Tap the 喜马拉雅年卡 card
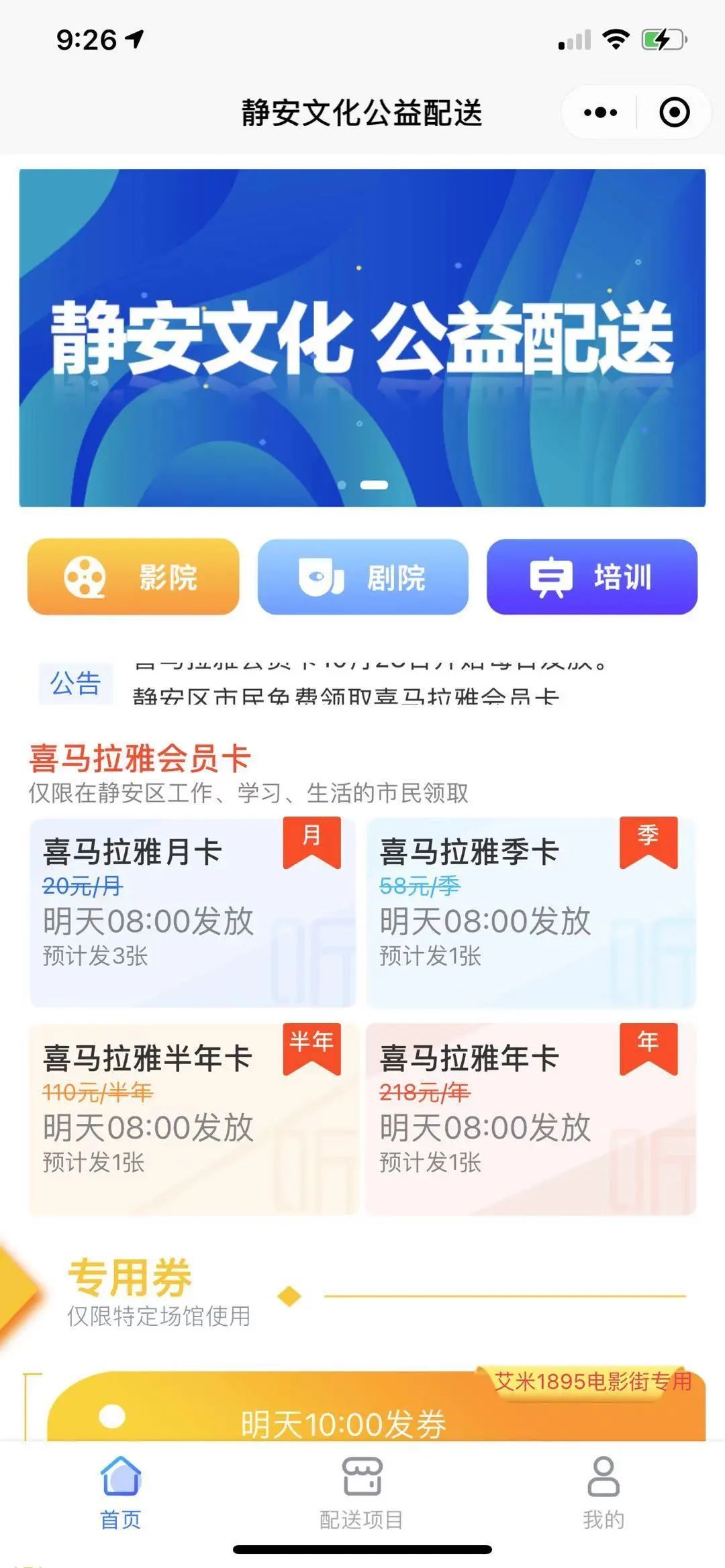The image size is (725, 1568). (530, 1118)
